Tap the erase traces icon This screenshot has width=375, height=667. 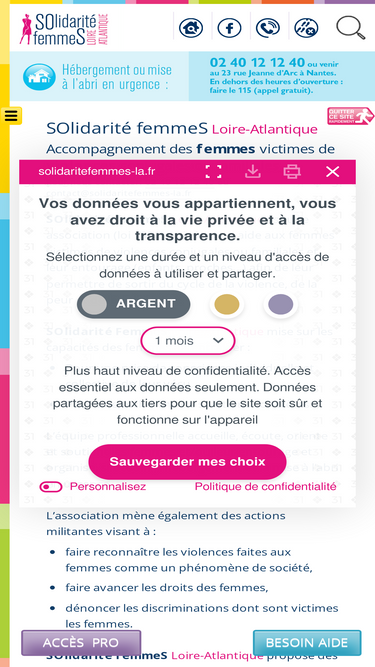click(x=306, y=29)
